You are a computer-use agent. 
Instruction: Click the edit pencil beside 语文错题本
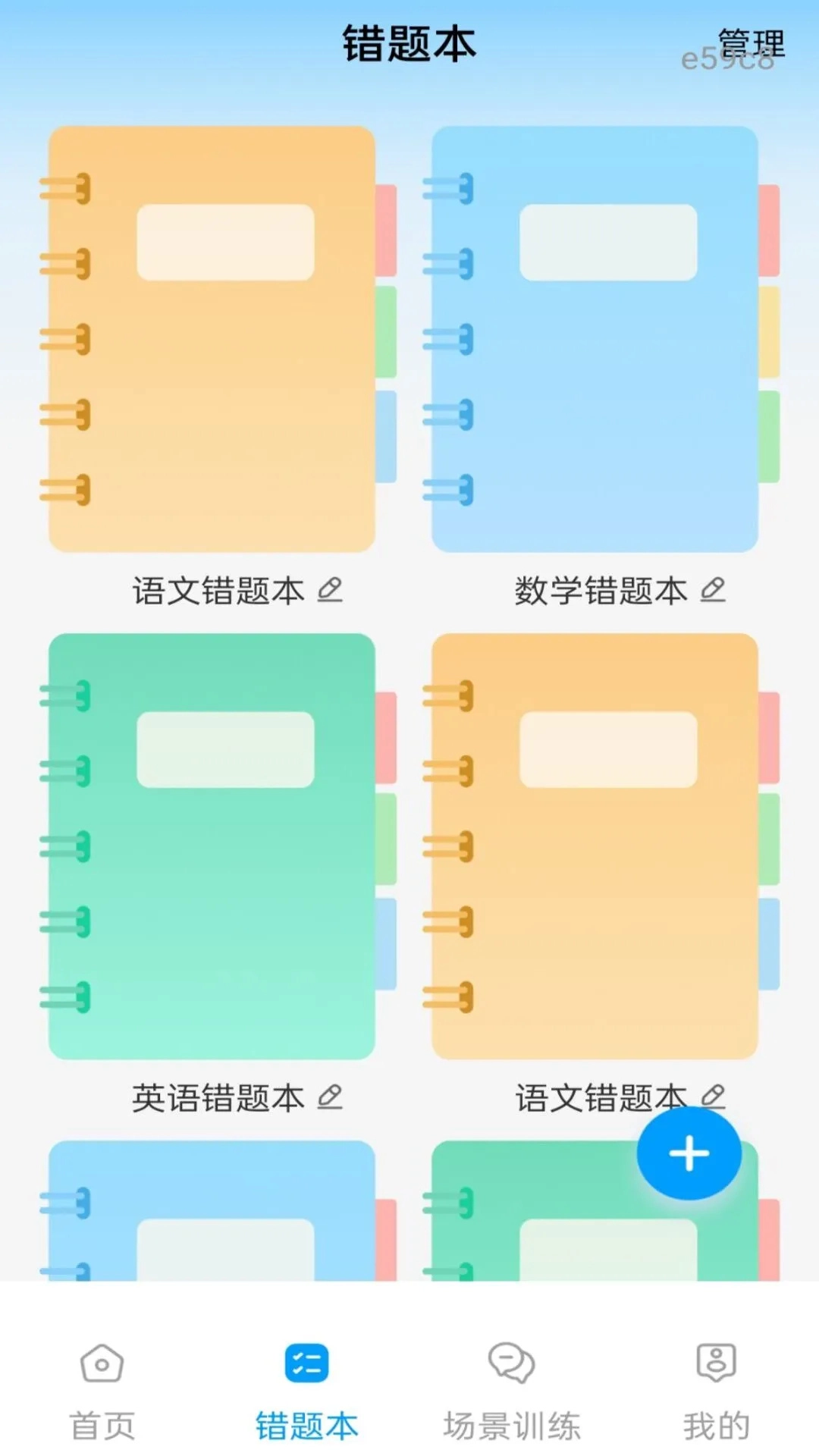pos(330,590)
